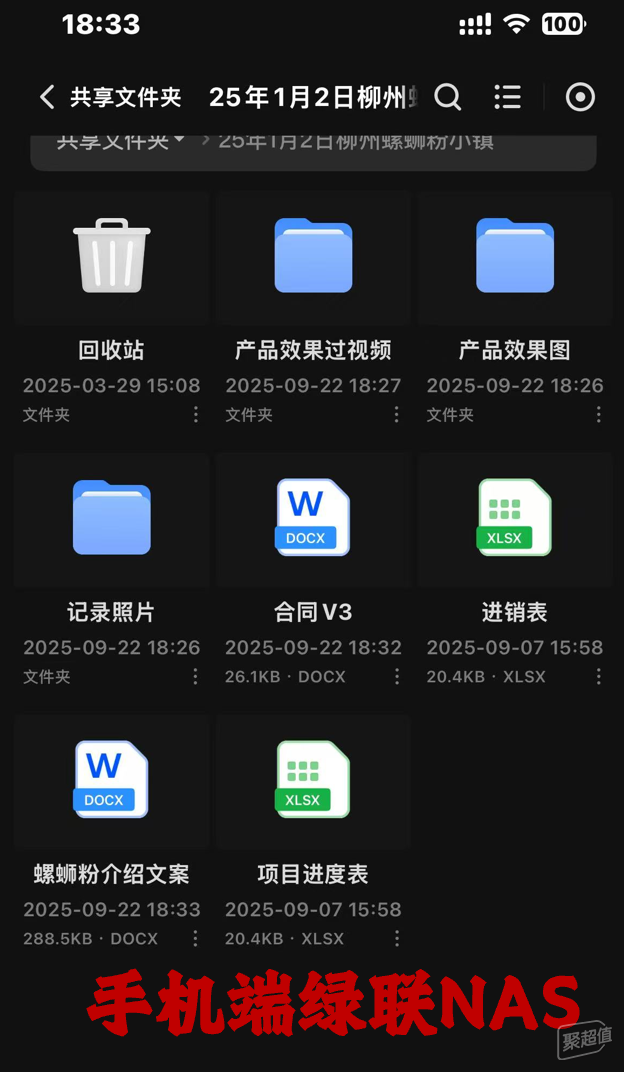Show more options for 项目进度表
This screenshot has height=1072, width=624.
(397, 939)
